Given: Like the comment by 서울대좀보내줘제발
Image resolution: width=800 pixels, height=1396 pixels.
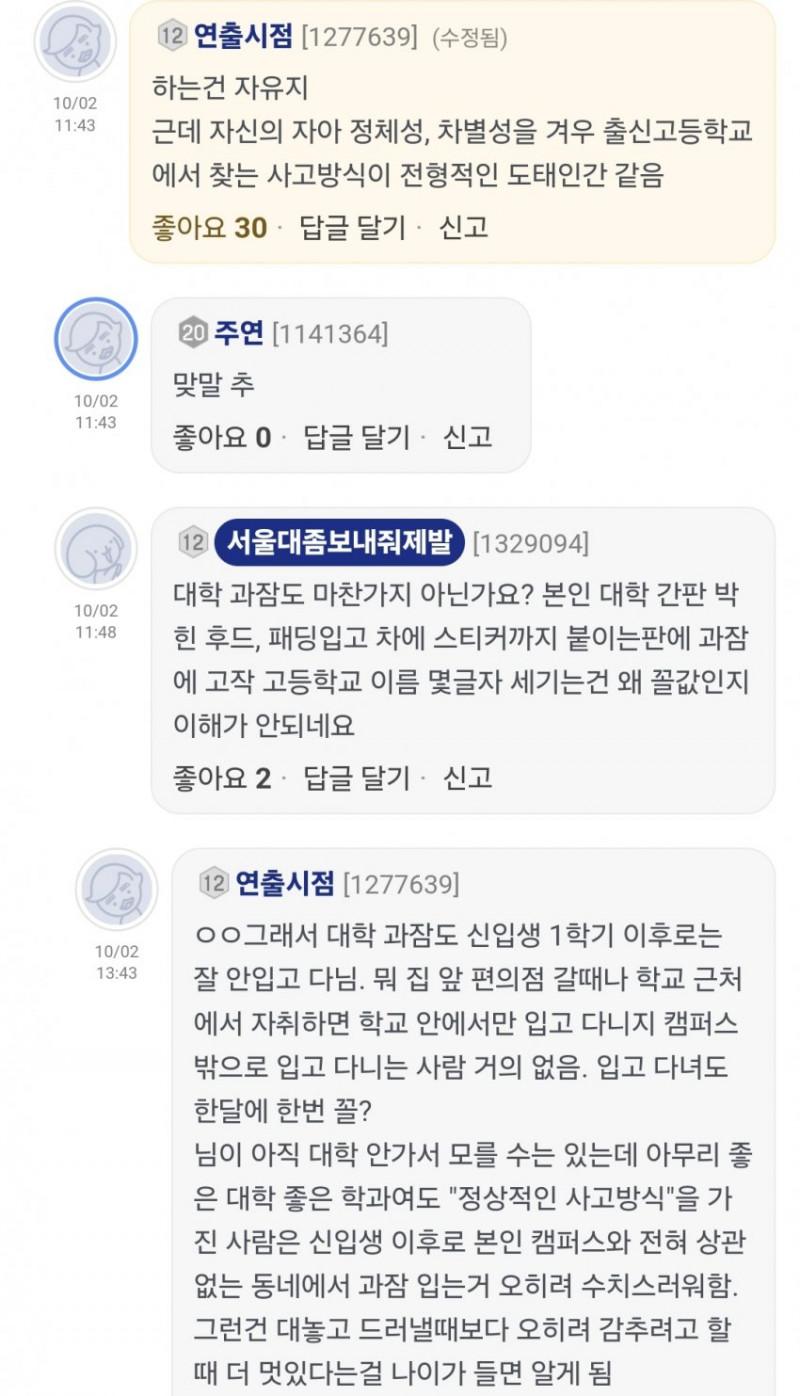Looking at the screenshot, I should [x=221, y=777].
